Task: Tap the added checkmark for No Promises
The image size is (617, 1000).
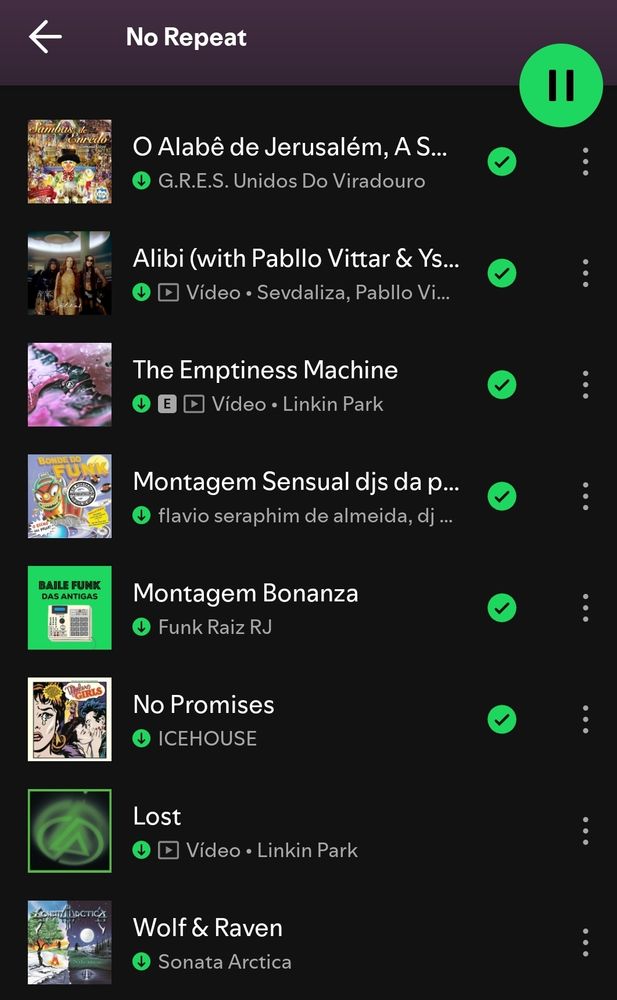Action: [502, 719]
